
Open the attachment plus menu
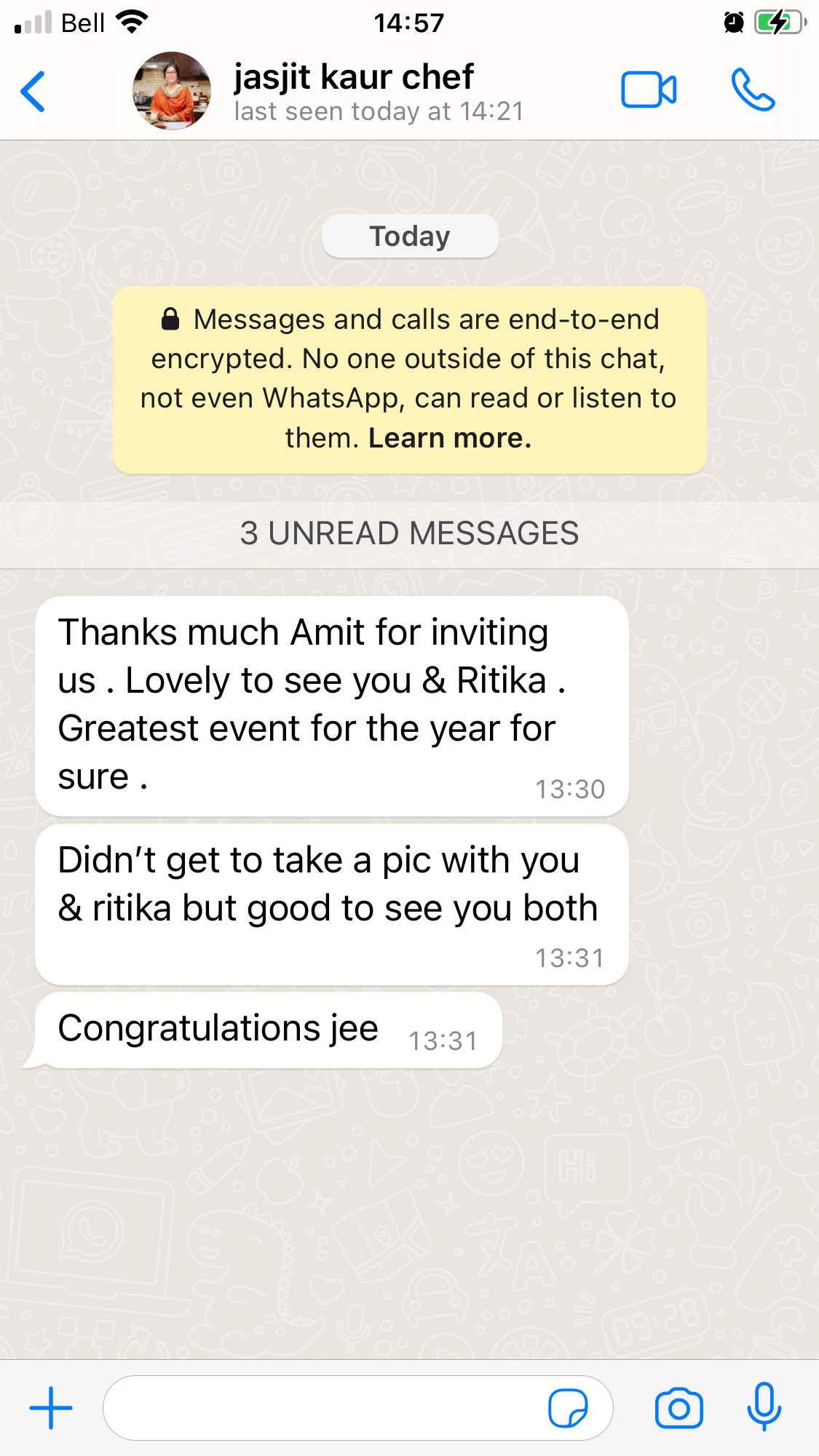[51, 1408]
